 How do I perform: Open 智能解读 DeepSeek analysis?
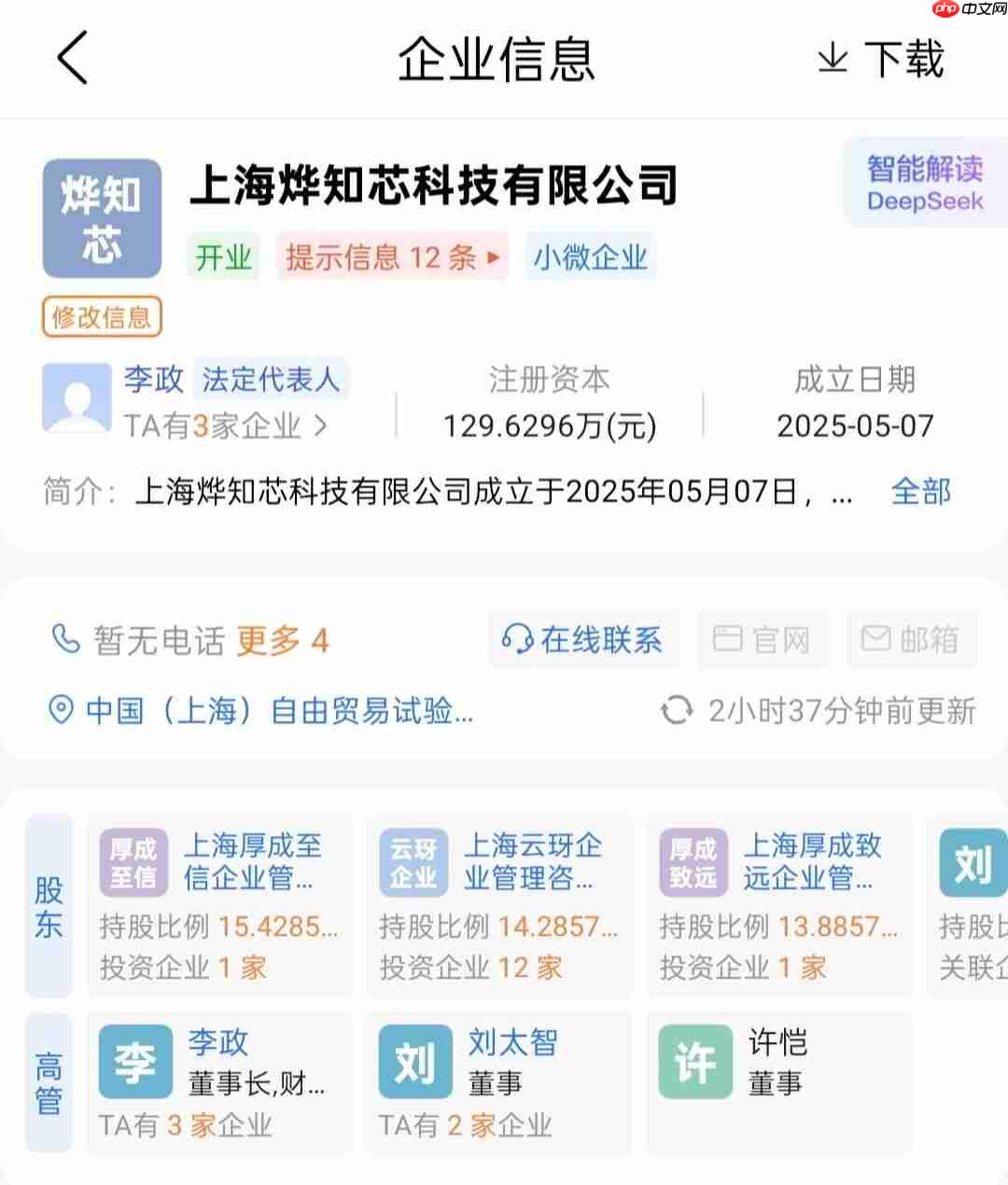[x=924, y=183]
